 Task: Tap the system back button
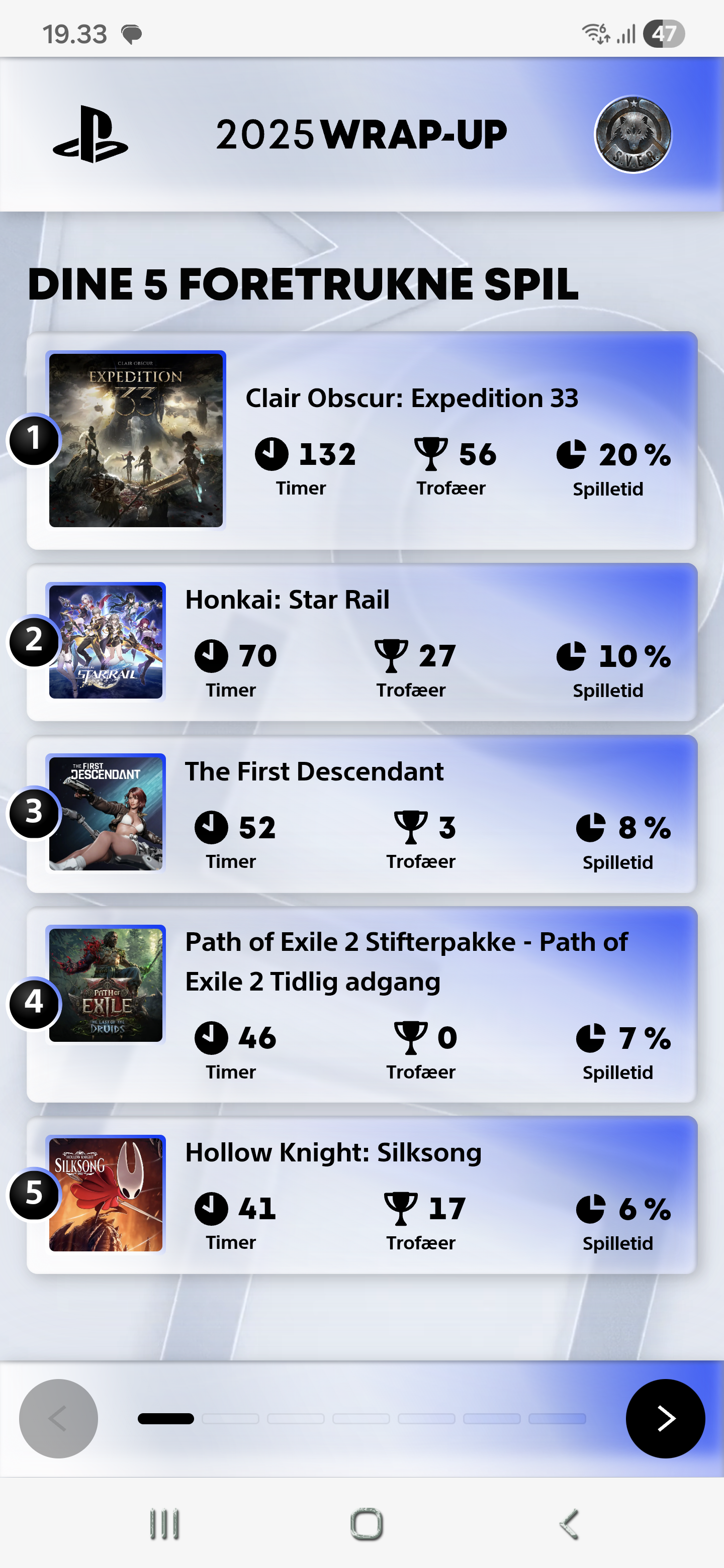(x=569, y=1524)
